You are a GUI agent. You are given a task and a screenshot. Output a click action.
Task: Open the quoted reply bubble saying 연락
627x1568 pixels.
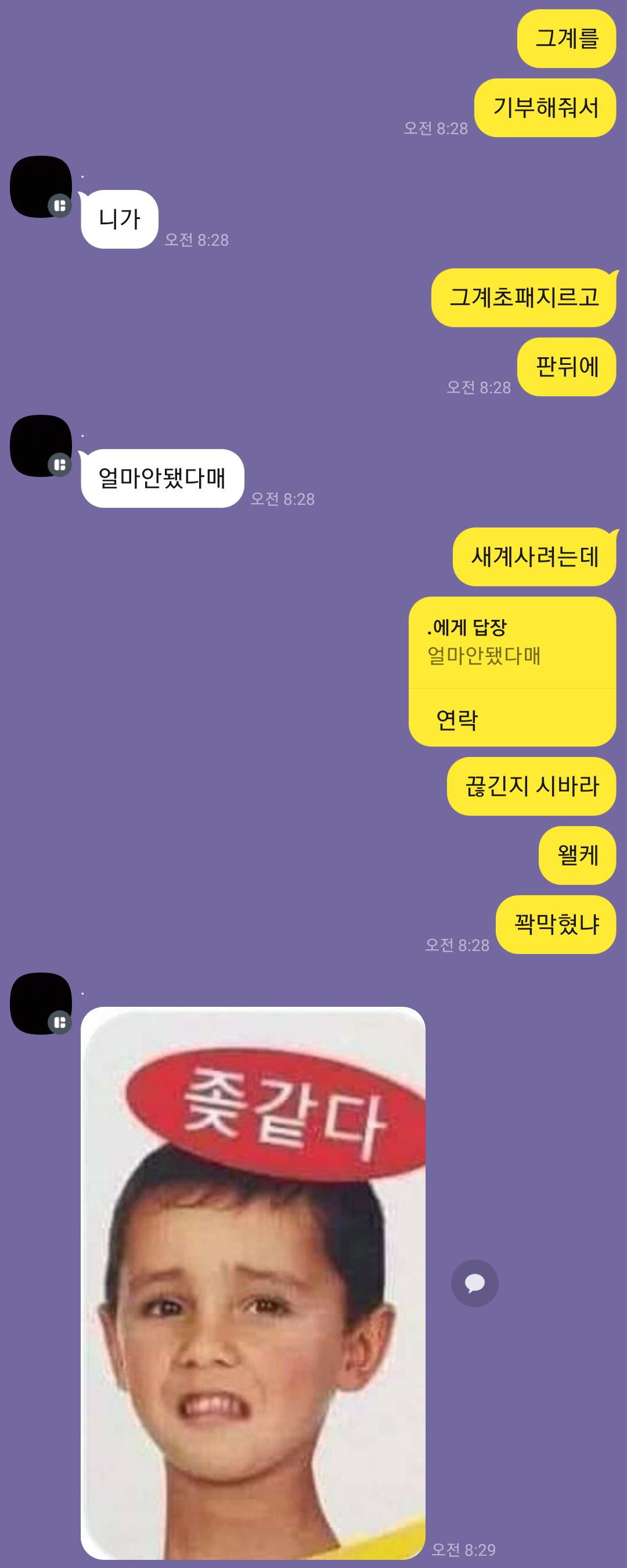point(512,672)
